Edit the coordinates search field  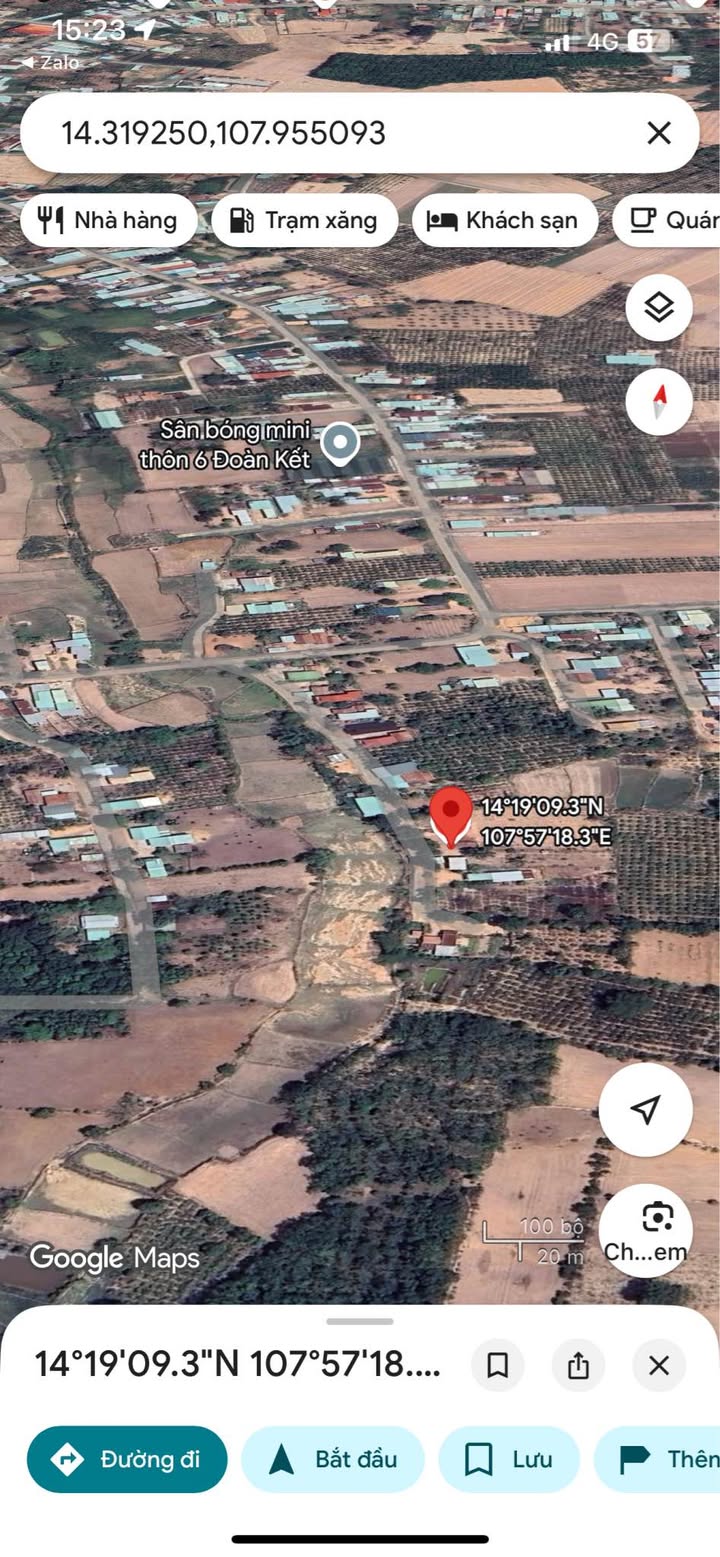(x=300, y=133)
